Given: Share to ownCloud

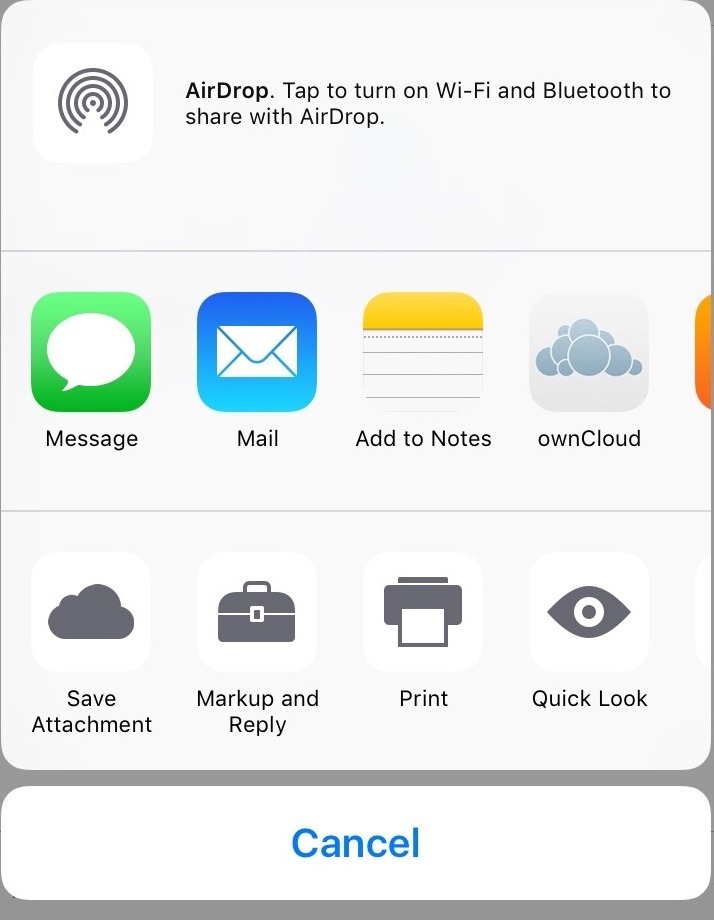Looking at the screenshot, I should pyautogui.click(x=589, y=352).
